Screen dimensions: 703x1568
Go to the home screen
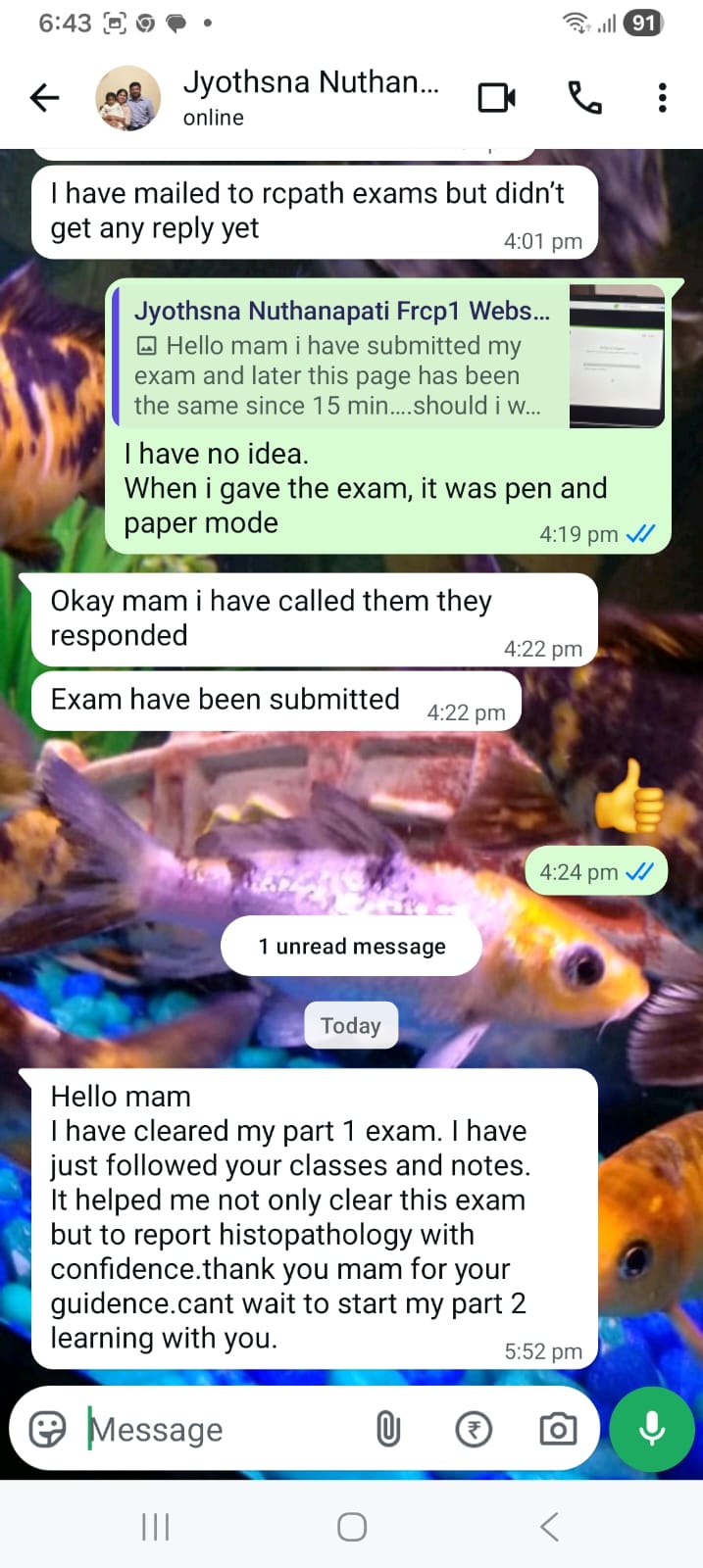pos(352,1527)
